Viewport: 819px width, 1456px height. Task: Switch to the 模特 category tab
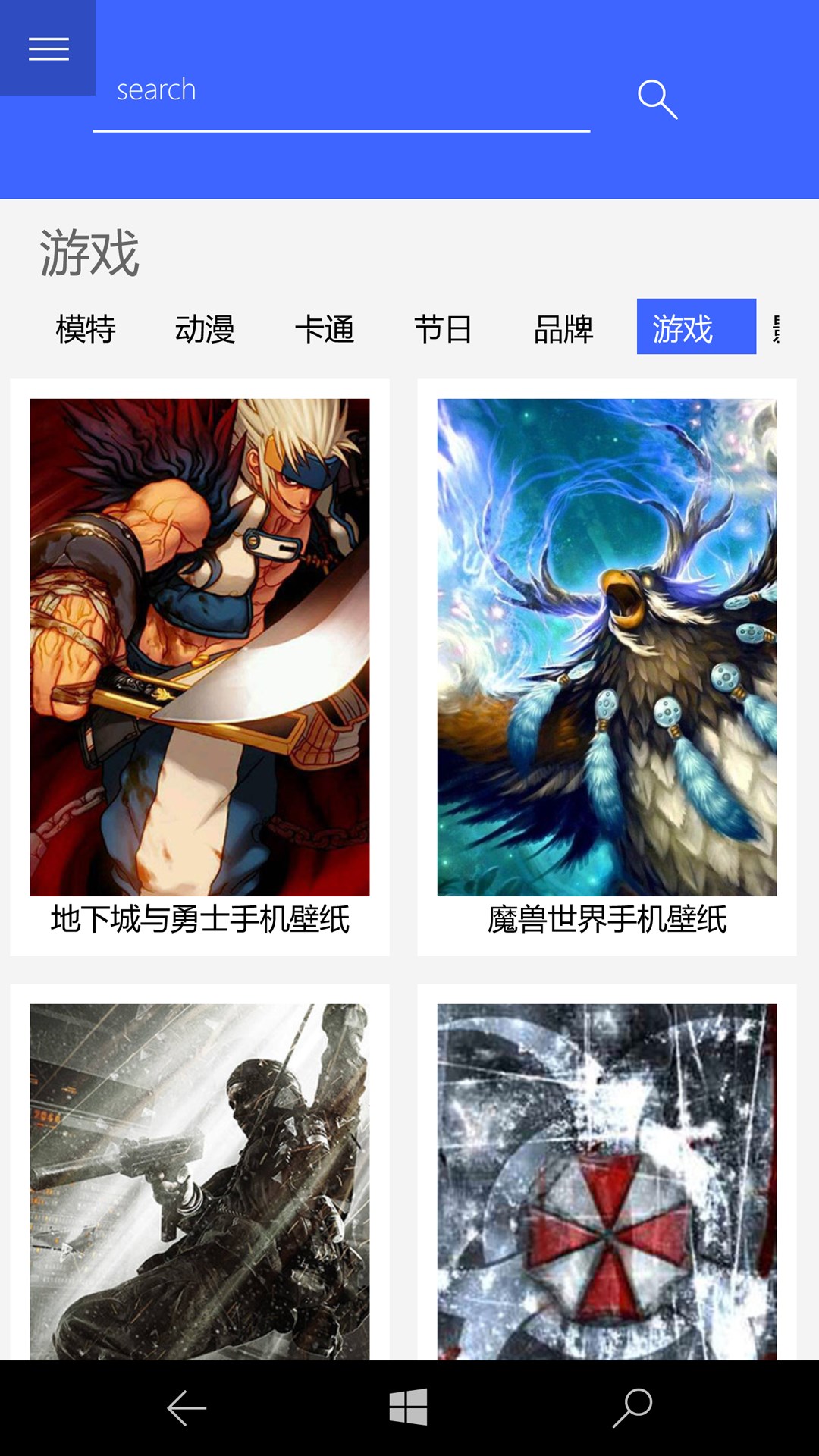[x=86, y=328]
